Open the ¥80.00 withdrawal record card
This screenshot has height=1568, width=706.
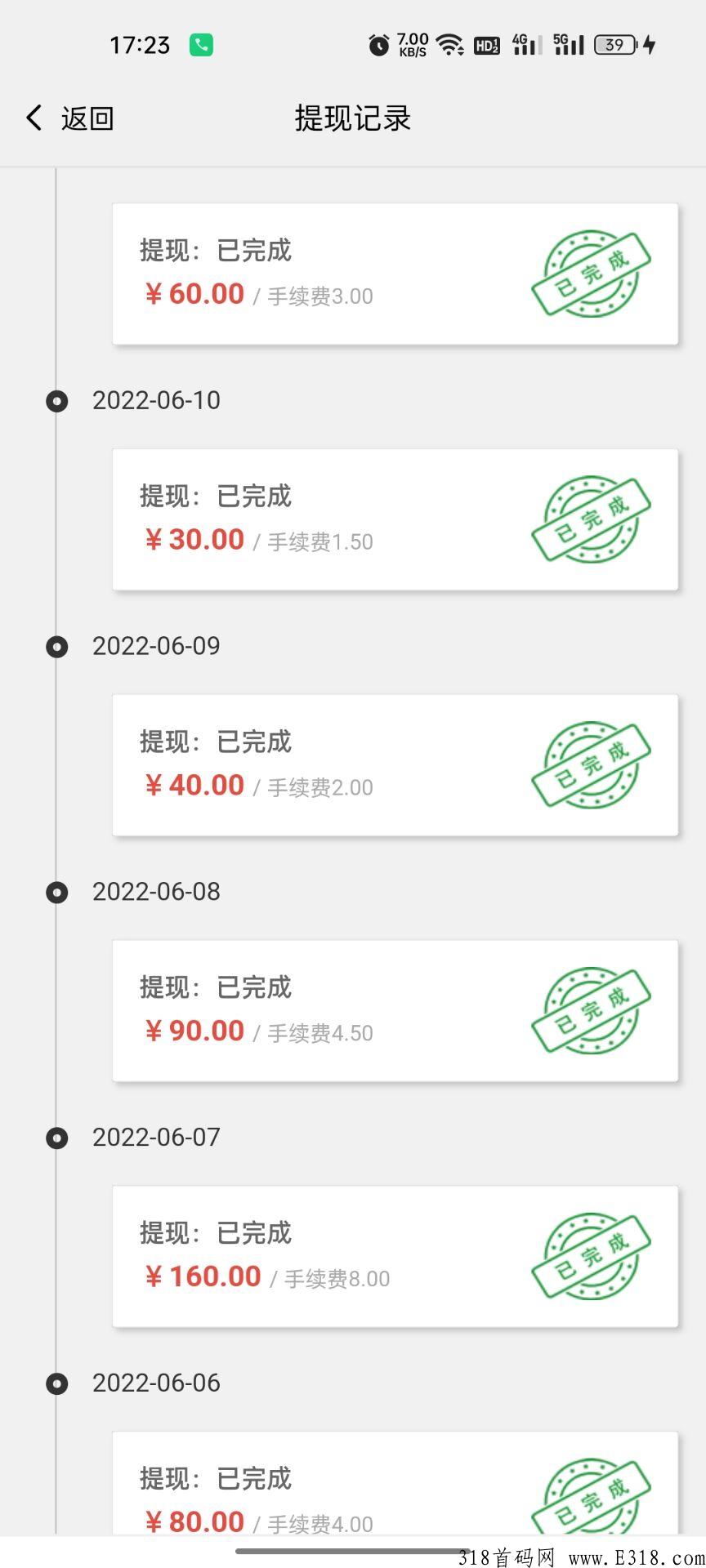[395, 1483]
